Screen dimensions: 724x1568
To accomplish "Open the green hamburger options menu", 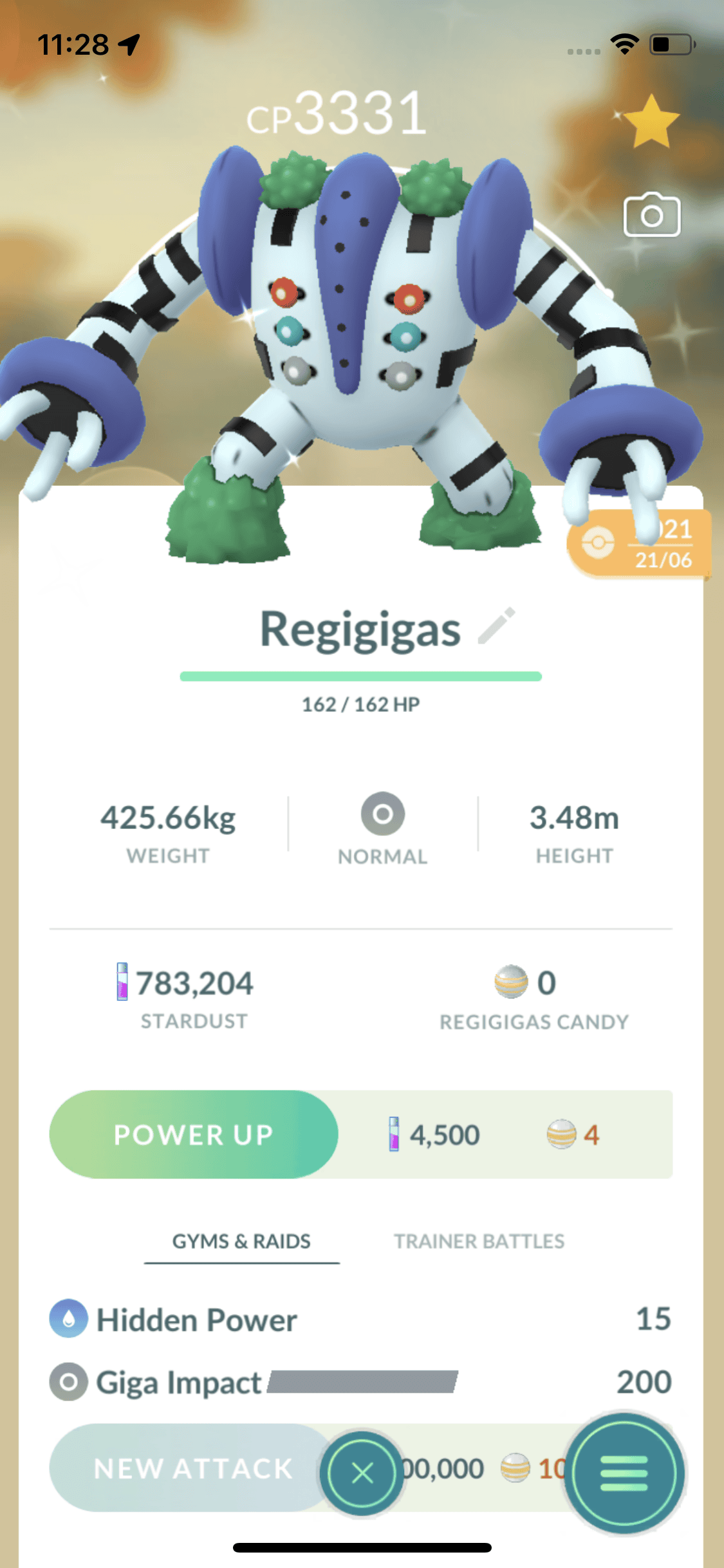I will coord(623,1473).
